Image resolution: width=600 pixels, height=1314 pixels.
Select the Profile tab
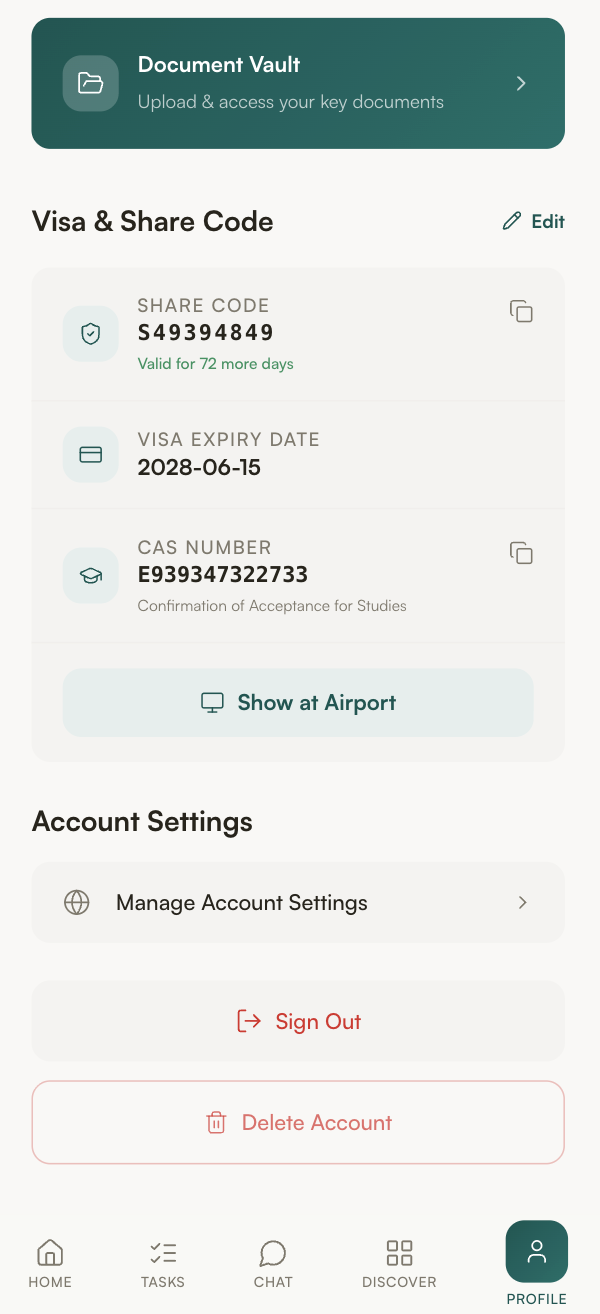tap(536, 1262)
